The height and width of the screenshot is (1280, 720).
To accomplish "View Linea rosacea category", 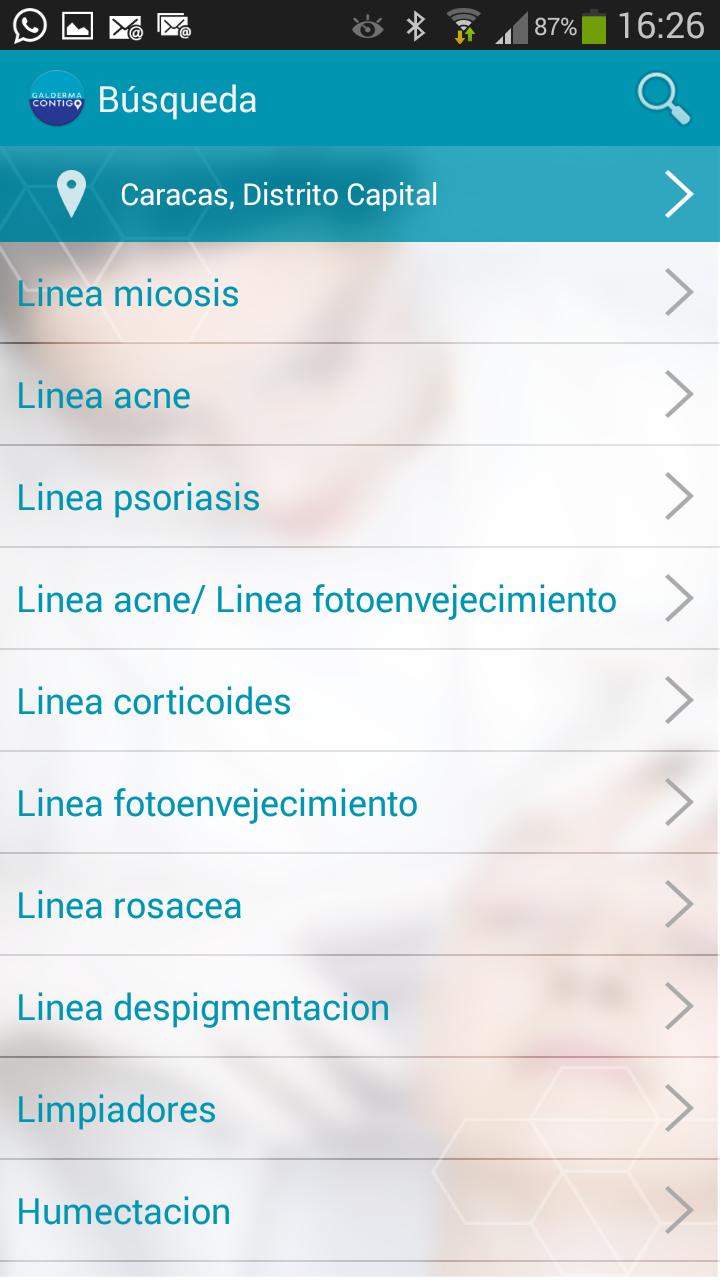I will [x=360, y=906].
